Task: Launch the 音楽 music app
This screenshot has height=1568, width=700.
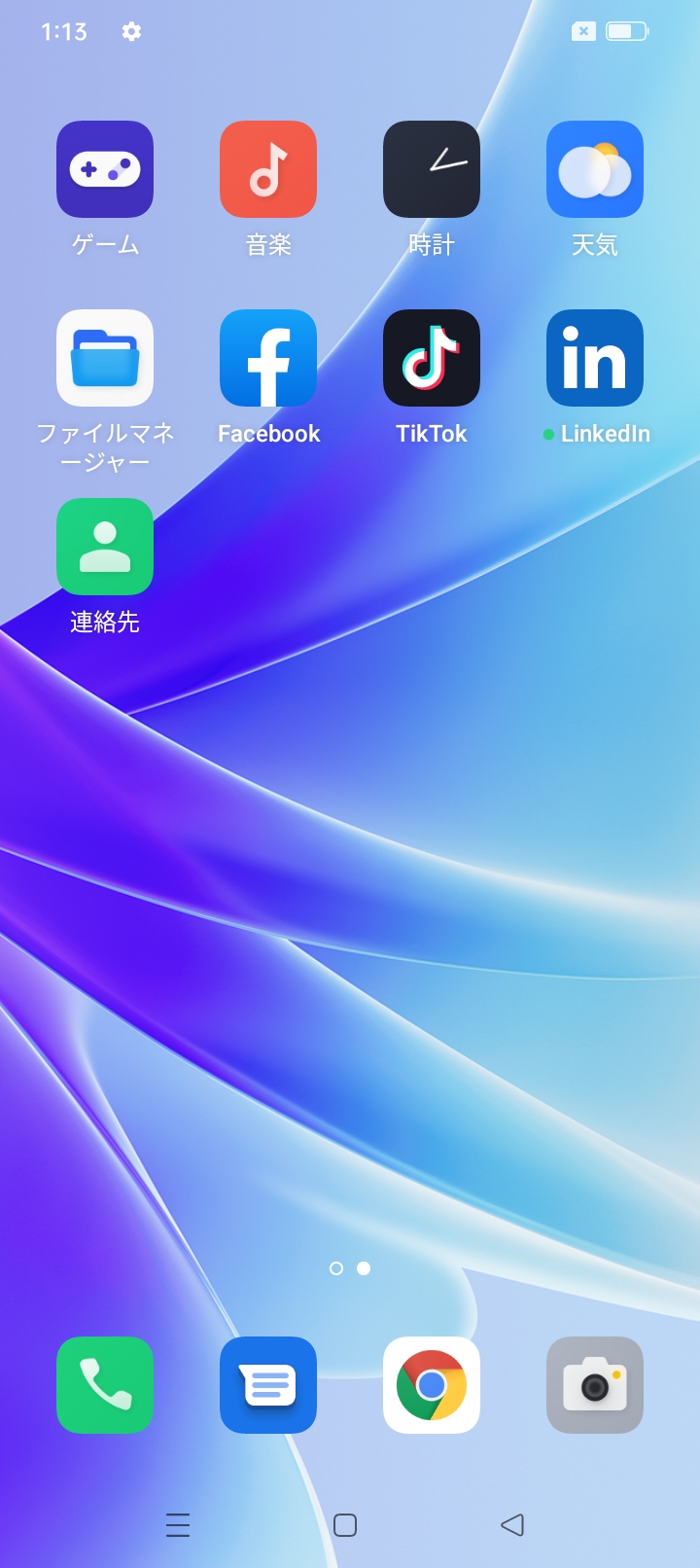Action: [268, 169]
